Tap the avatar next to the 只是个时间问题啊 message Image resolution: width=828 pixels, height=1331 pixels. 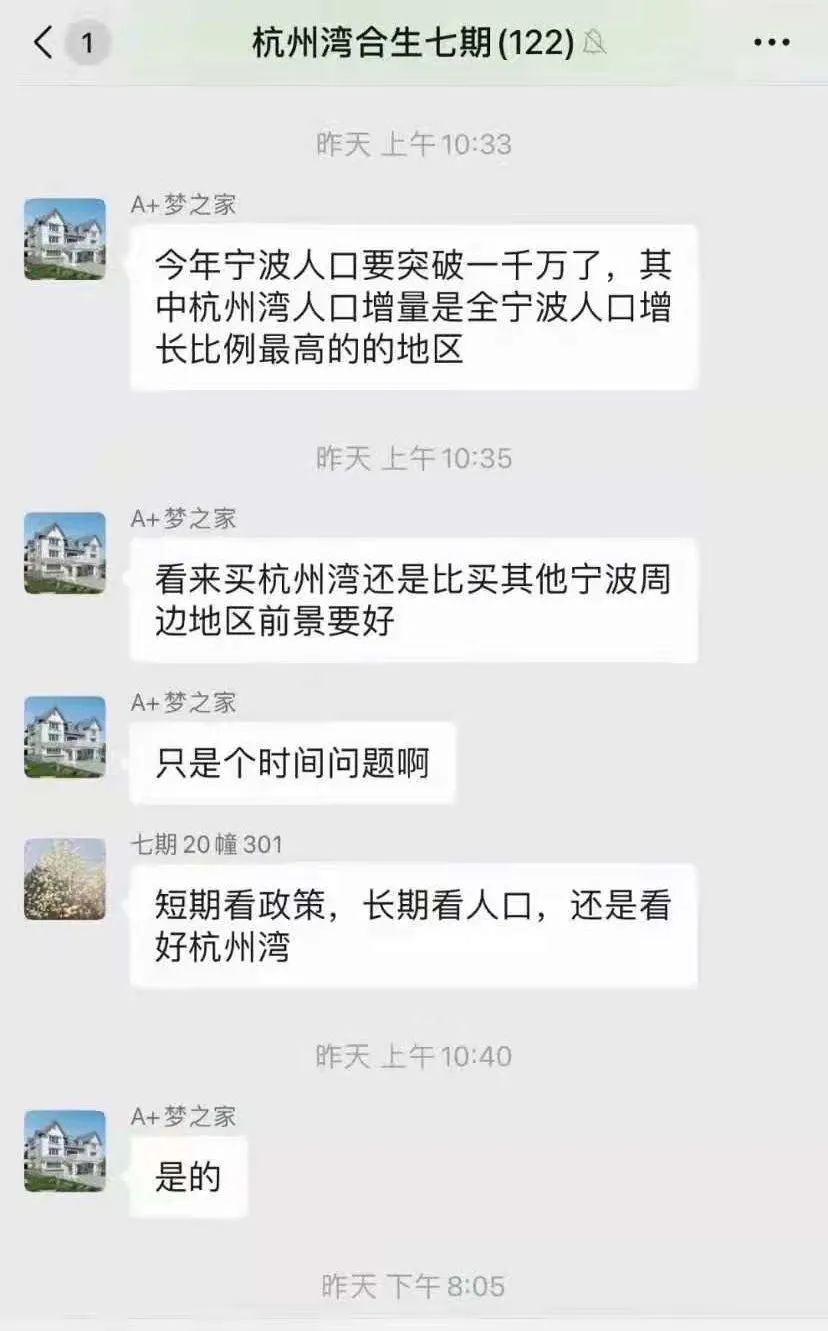pyautogui.click(x=64, y=737)
